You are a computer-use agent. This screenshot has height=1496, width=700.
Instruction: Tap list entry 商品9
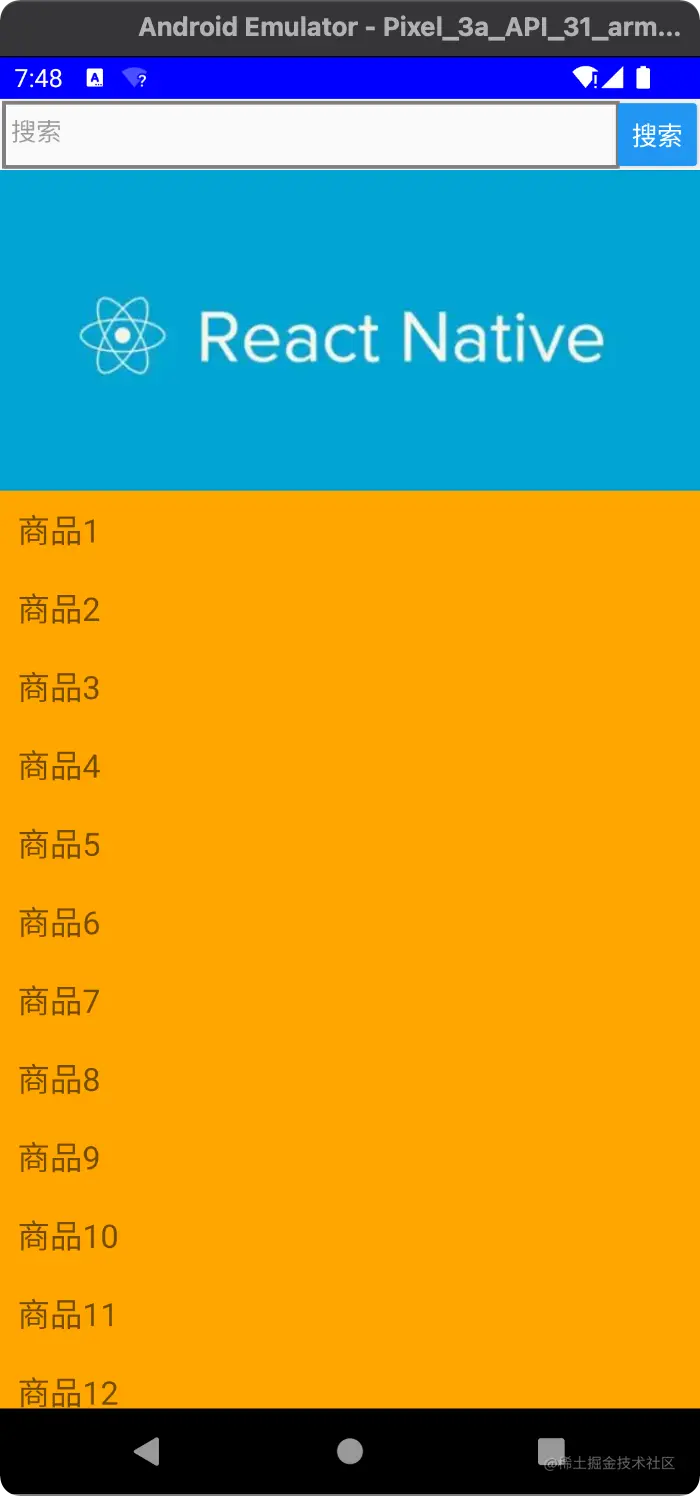(x=350, y=1158)
